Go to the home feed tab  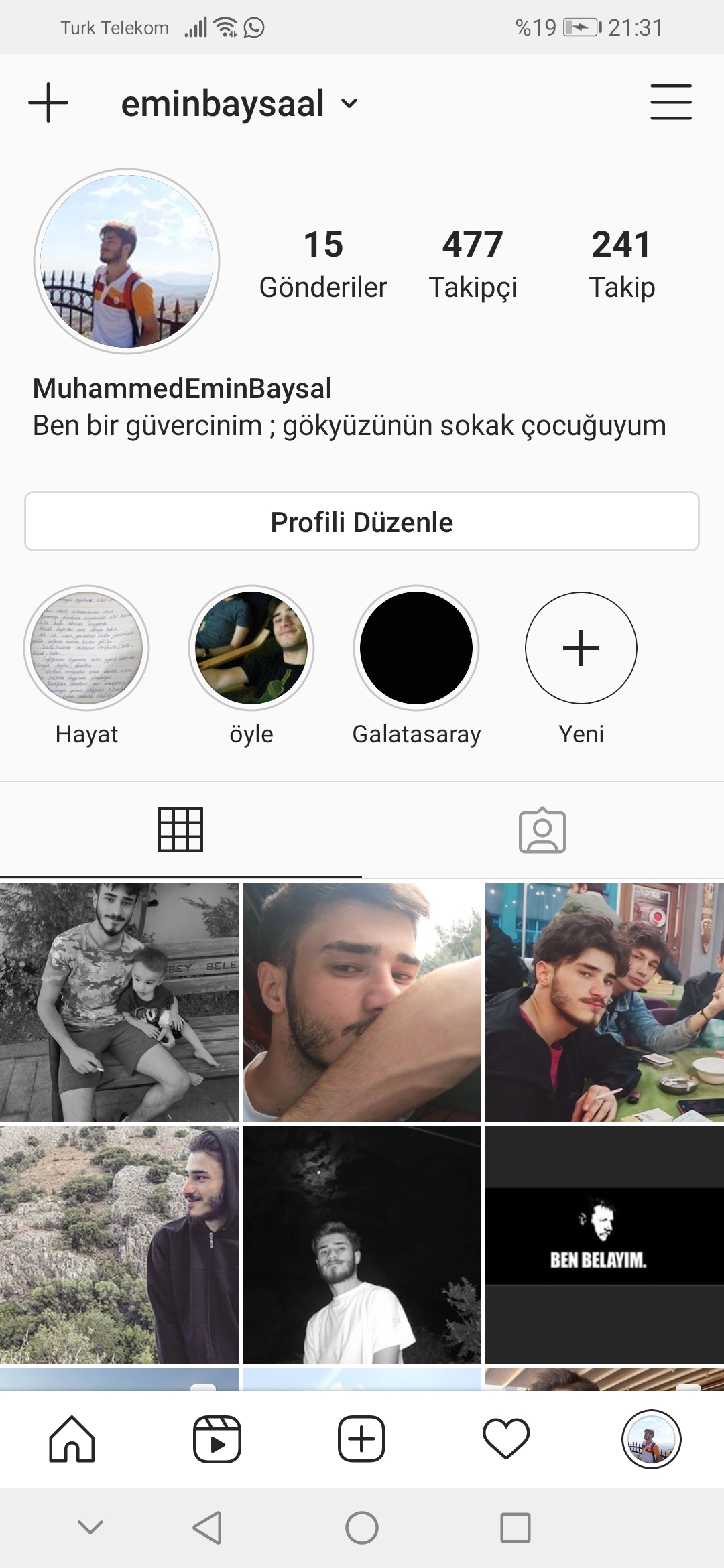click(72, 1439)
